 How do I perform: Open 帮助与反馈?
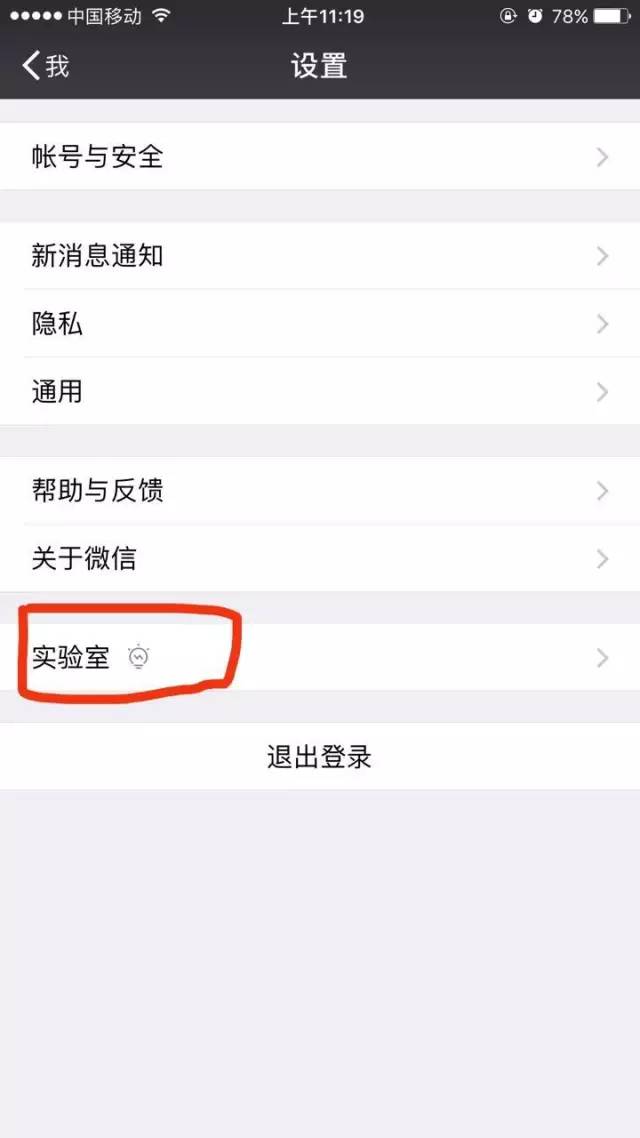tap(320, 491)
